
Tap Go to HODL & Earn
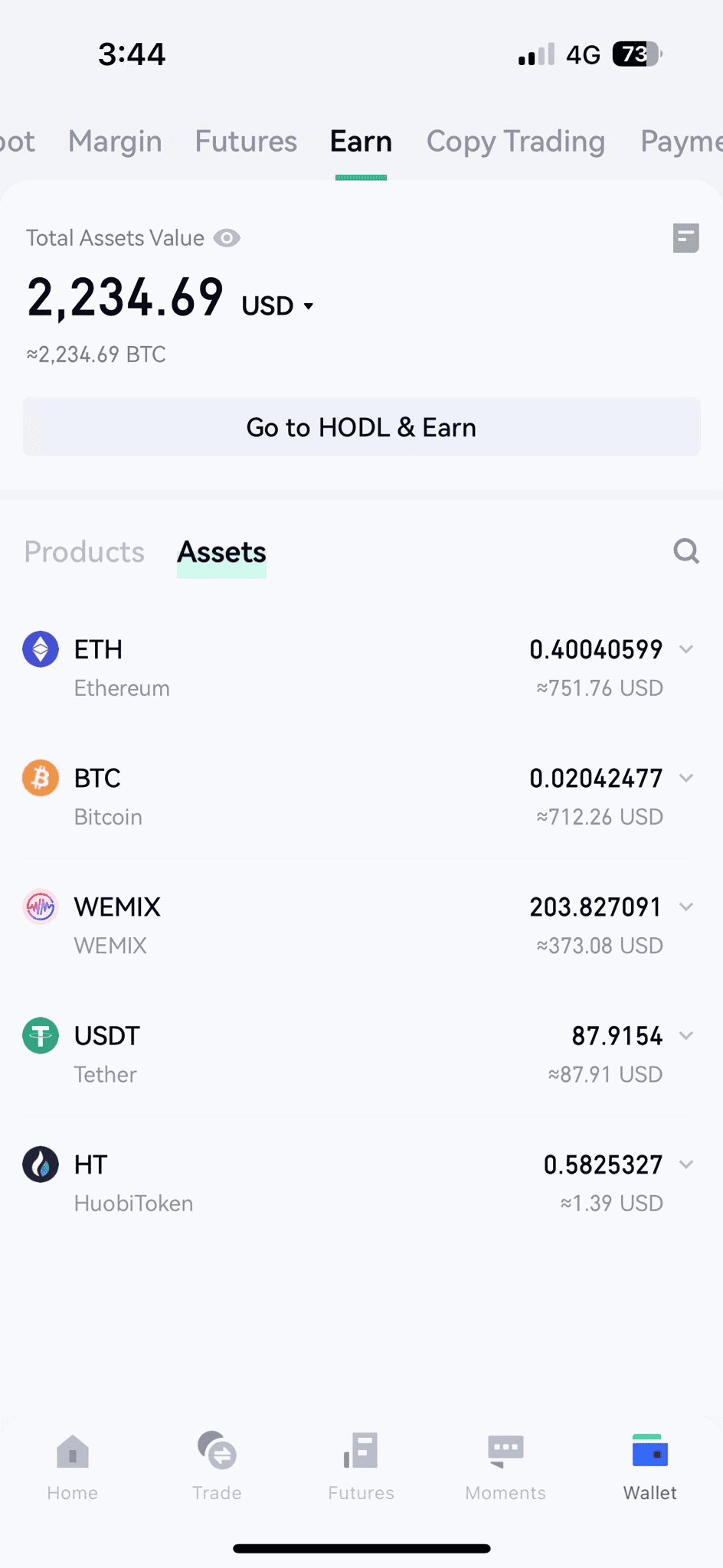361,426
